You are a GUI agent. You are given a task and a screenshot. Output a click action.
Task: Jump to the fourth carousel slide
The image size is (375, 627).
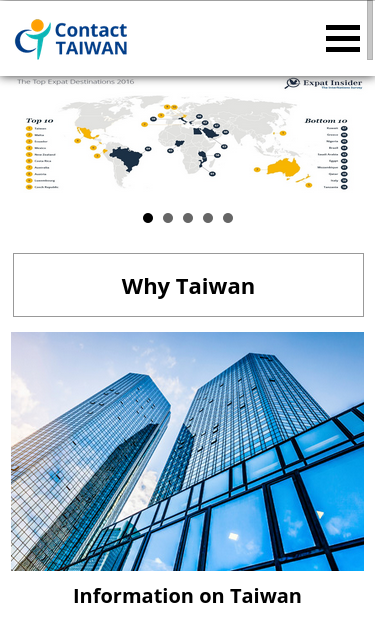(208, 218)
